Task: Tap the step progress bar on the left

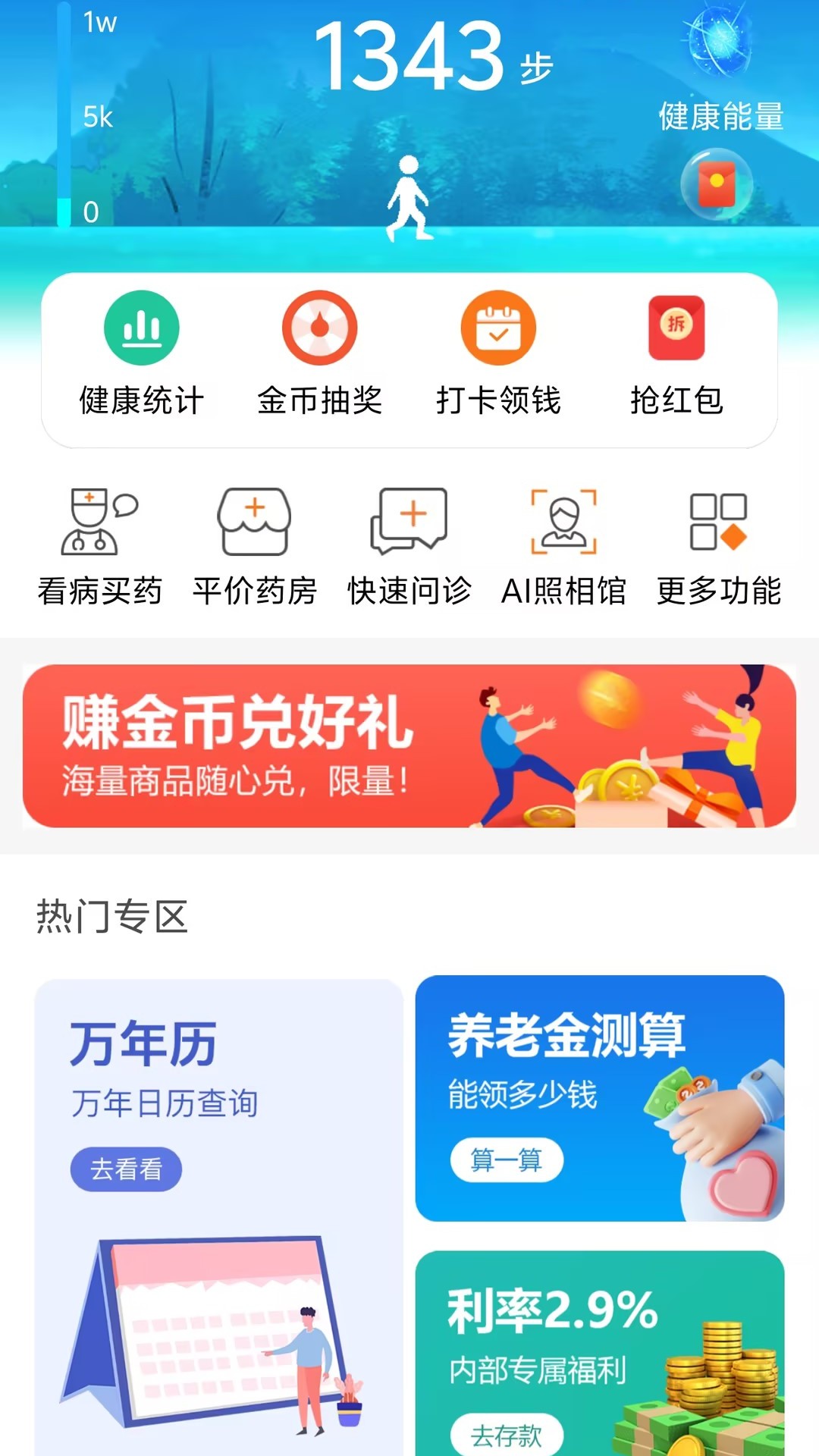Action: (62, 114)
